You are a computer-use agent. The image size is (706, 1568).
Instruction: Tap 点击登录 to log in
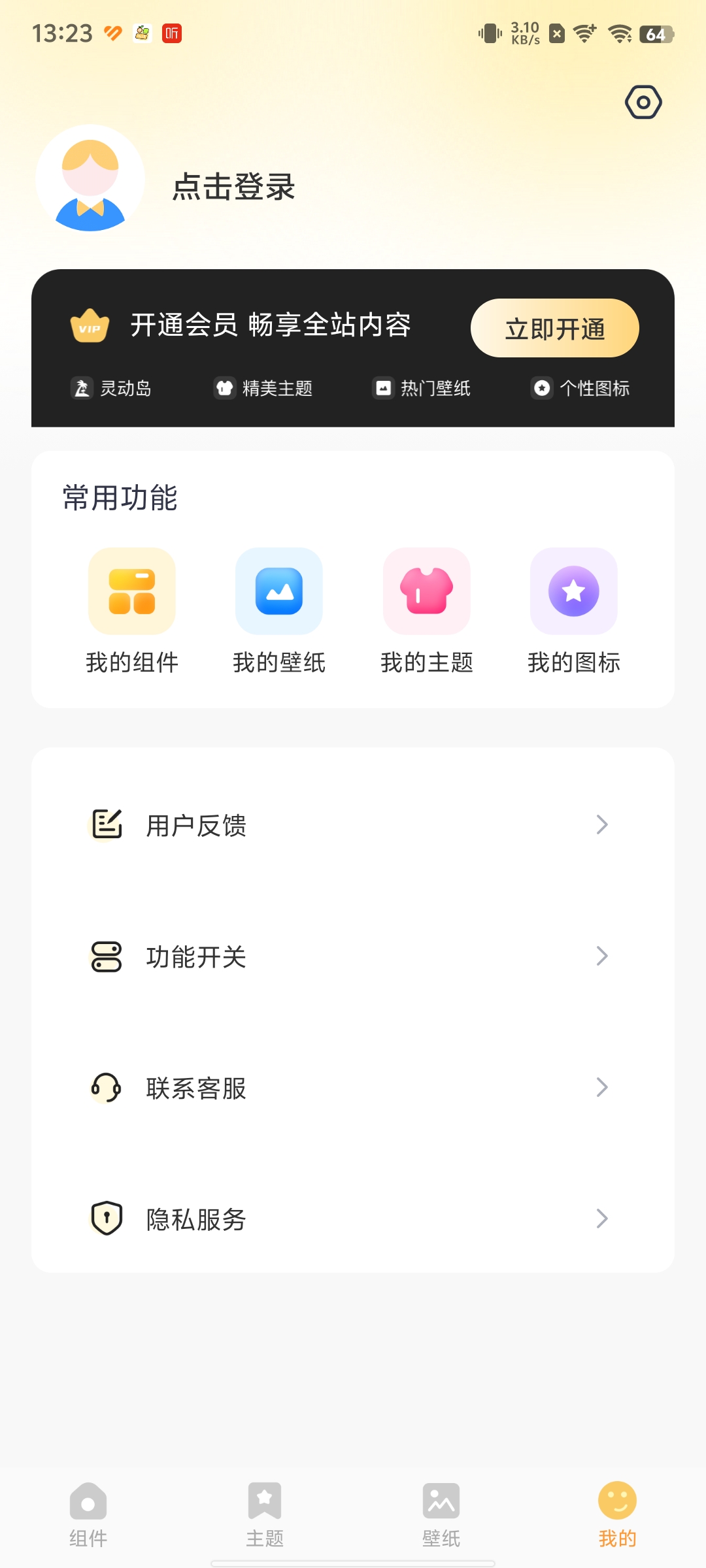pos(233,187)
